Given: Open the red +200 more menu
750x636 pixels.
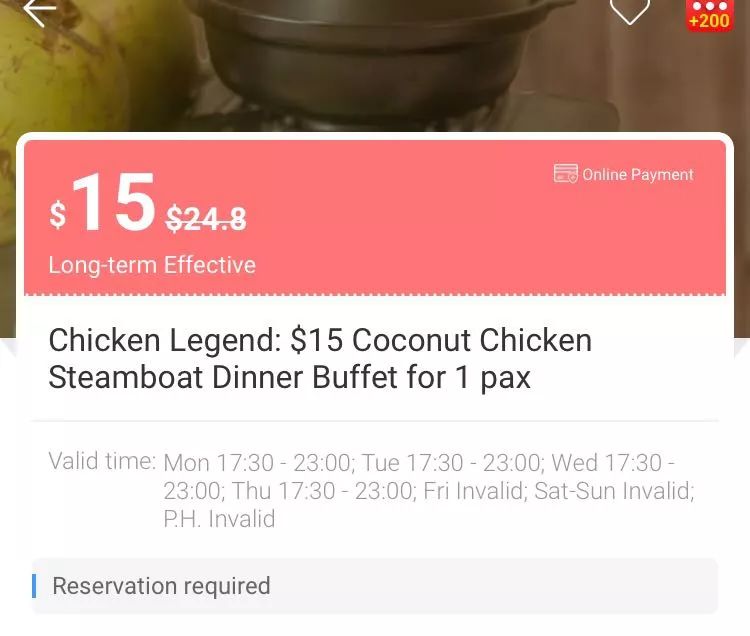Looking at the screenshot, I should (x=709, y=14).
